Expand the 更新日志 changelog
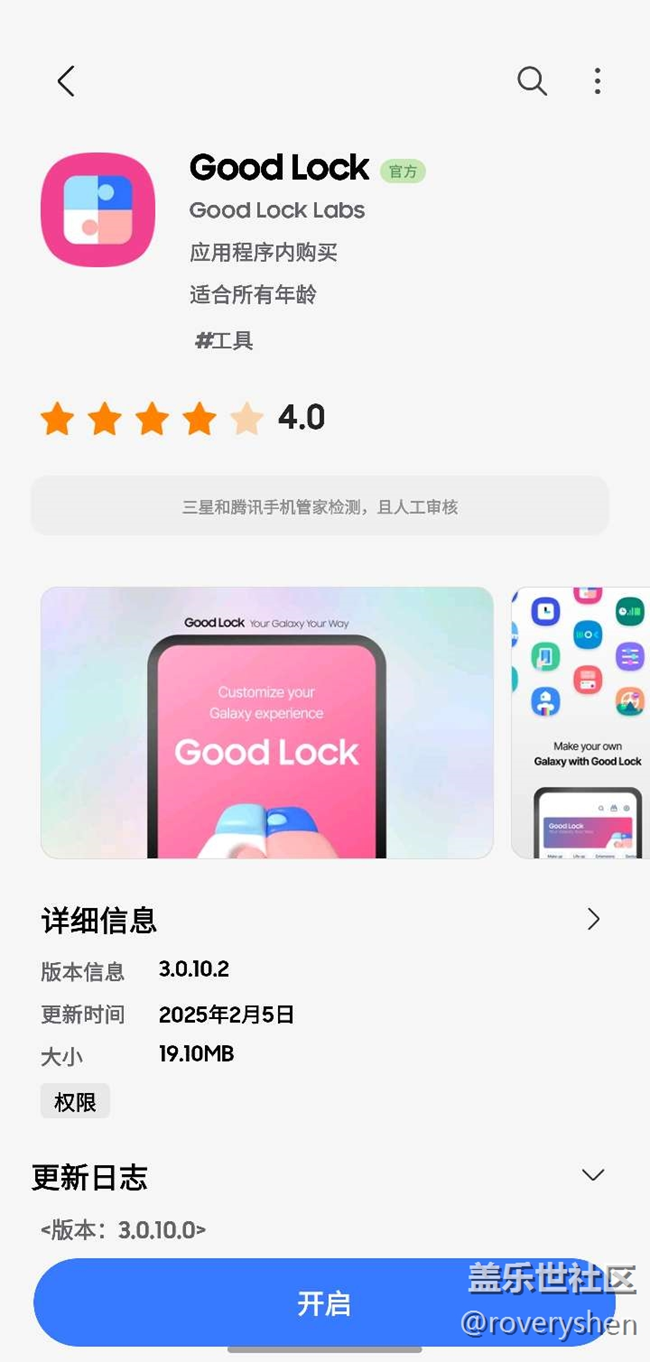The width and height of the screenshot is (650, 1362). 593,1175
